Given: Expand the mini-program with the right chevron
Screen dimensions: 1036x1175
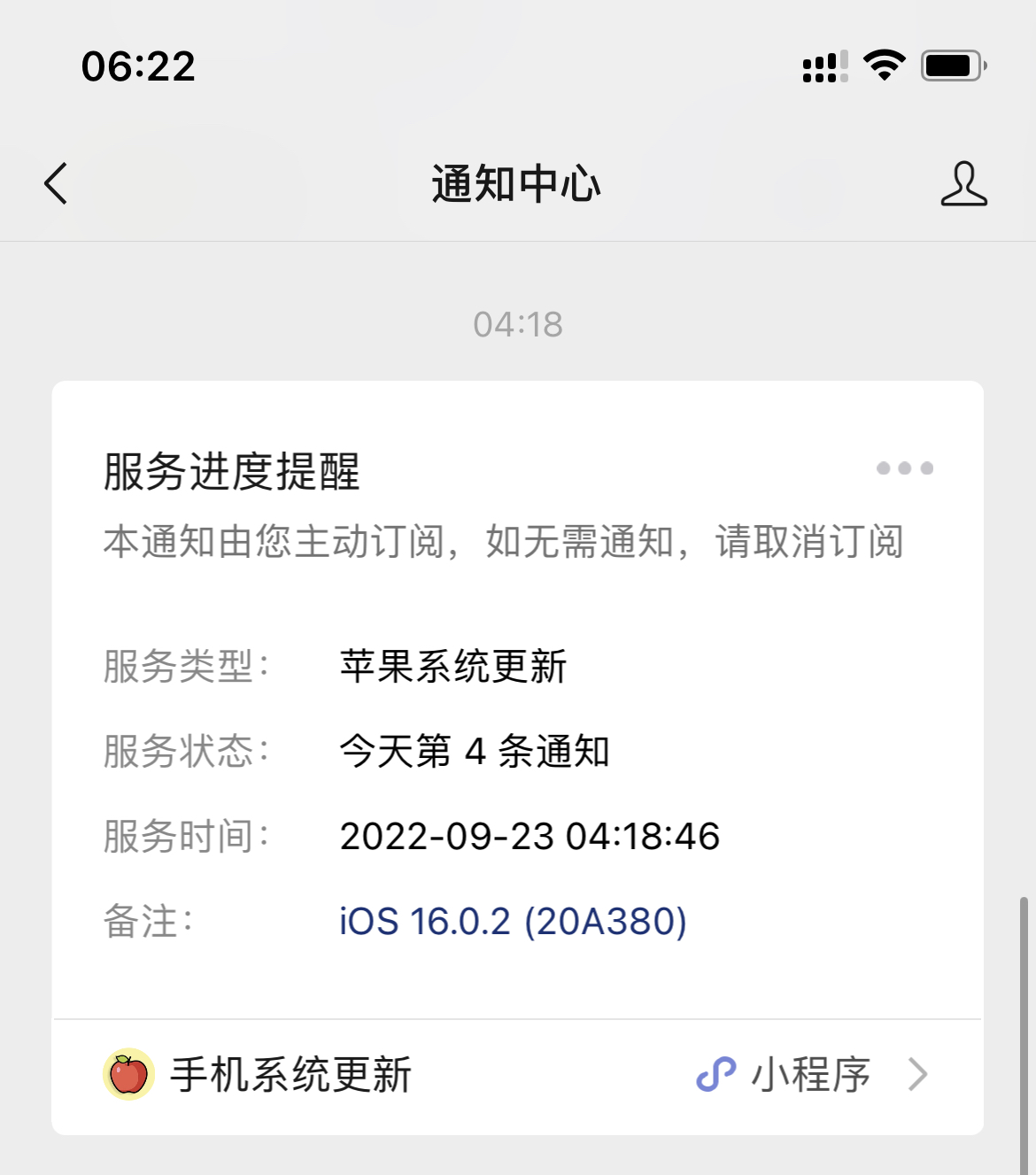Looking at the screenshot, I should (x=918, y=1074).
